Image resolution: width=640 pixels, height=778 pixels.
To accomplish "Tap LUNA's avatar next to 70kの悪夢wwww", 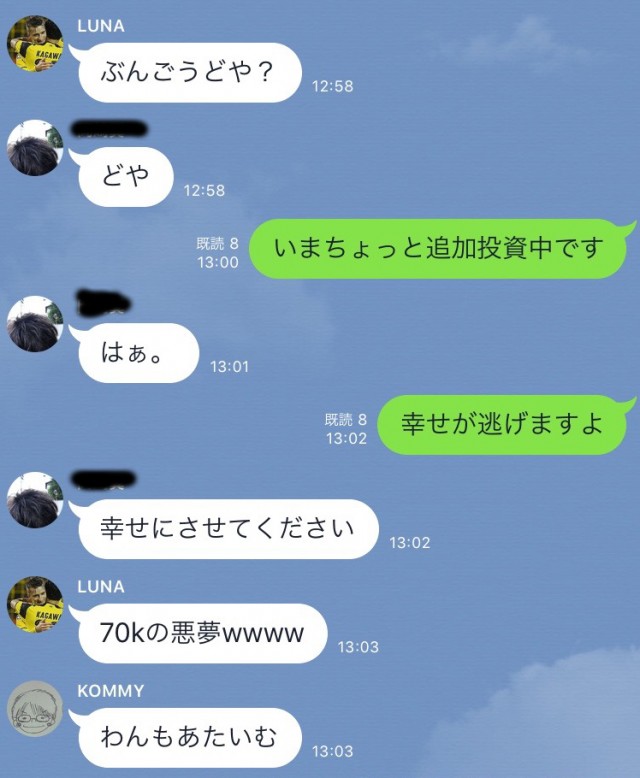I will 35,604.
